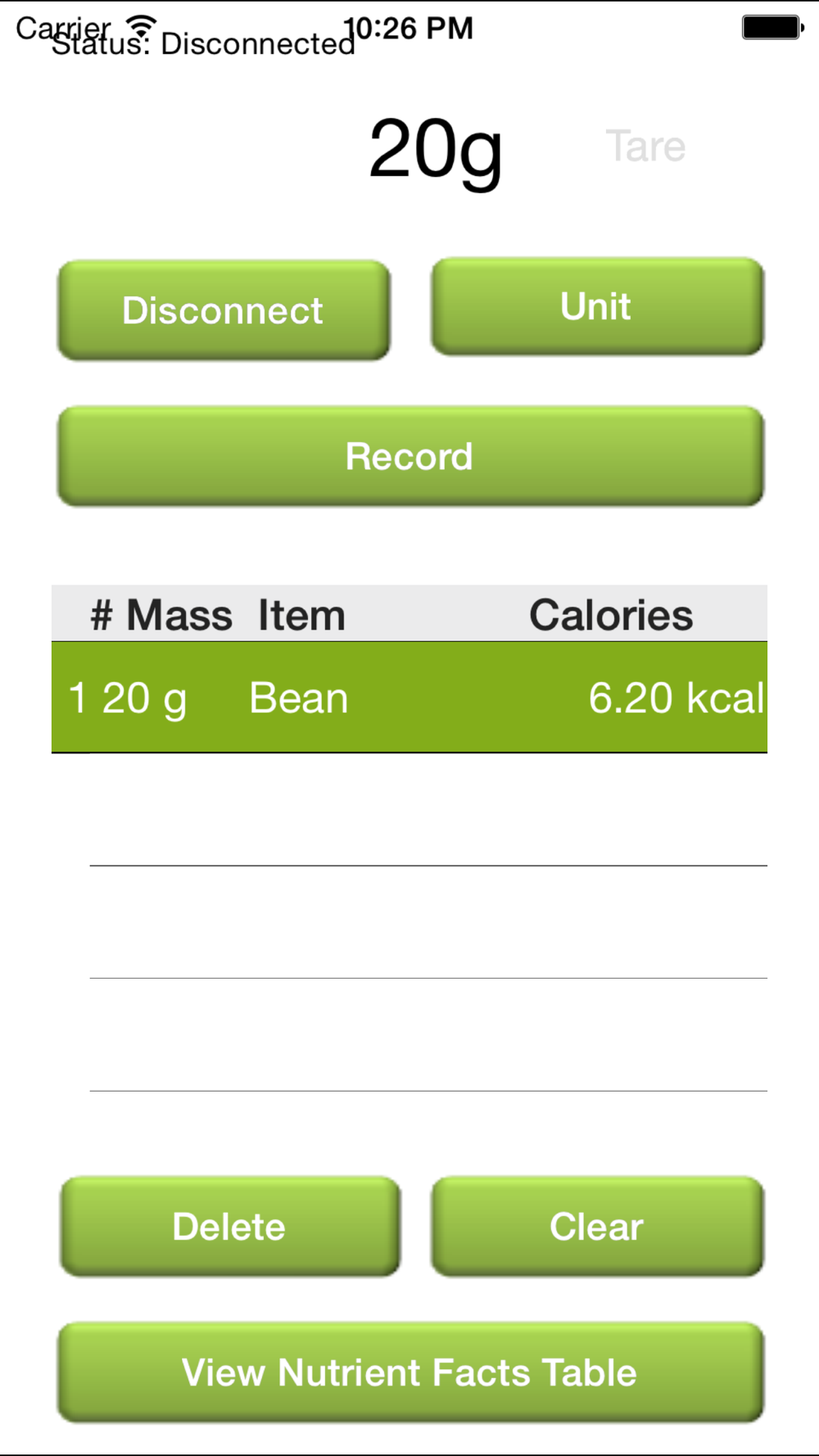819x1456 pixels.
Task: Tap the Disconnect button
Action: [224, 310]
